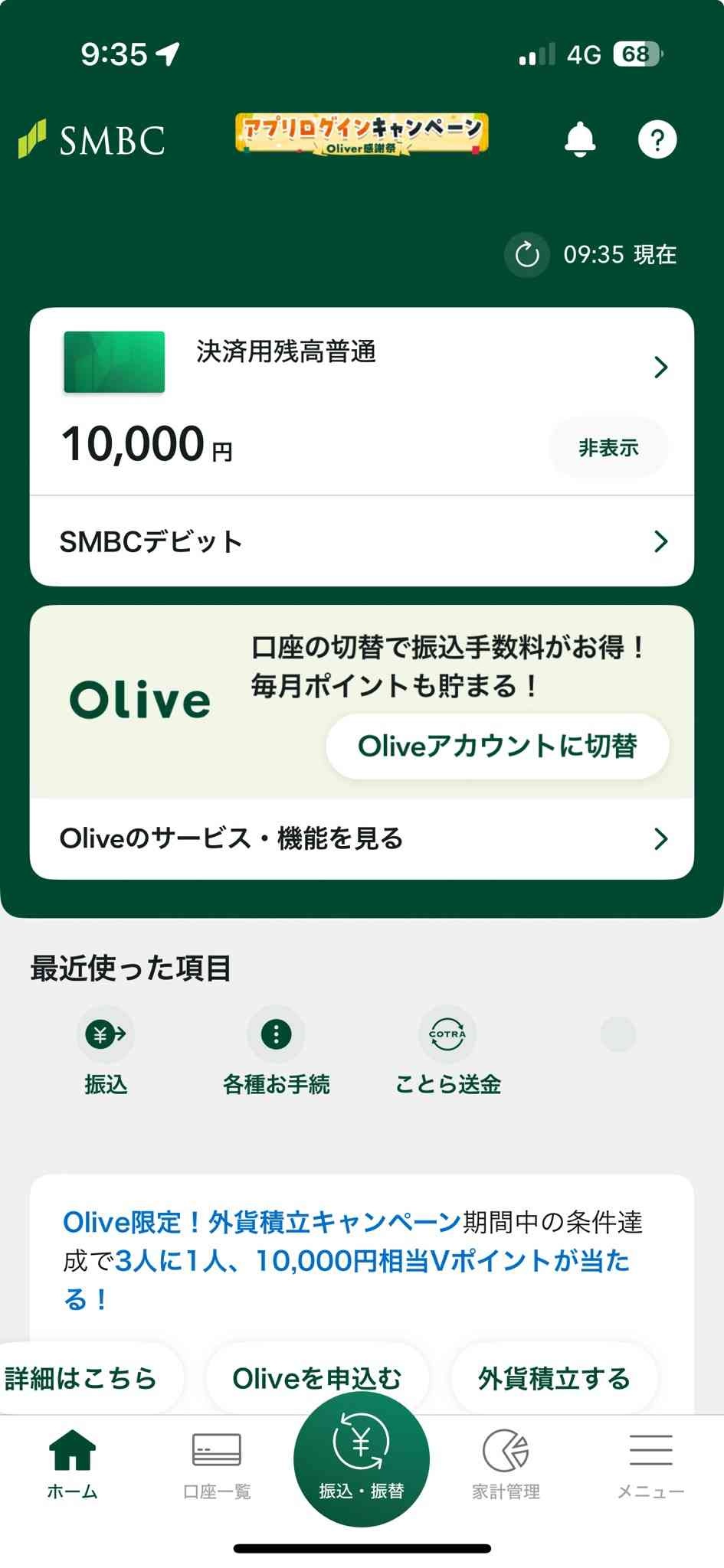The image size is (724, 1568).
Task: Open the メニュー tab
Action: pos(650,1465)
